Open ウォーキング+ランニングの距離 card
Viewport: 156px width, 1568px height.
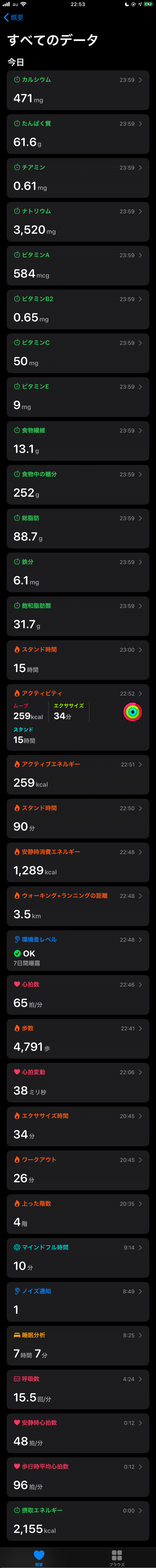tap(78, 906)
